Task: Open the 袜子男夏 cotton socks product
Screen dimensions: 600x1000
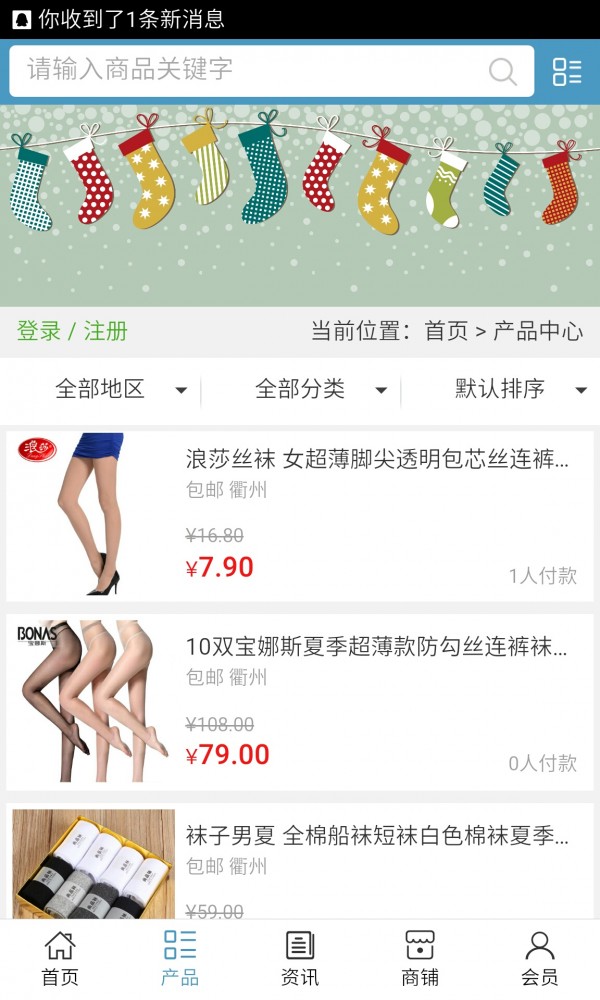Action: coord(376,835)
